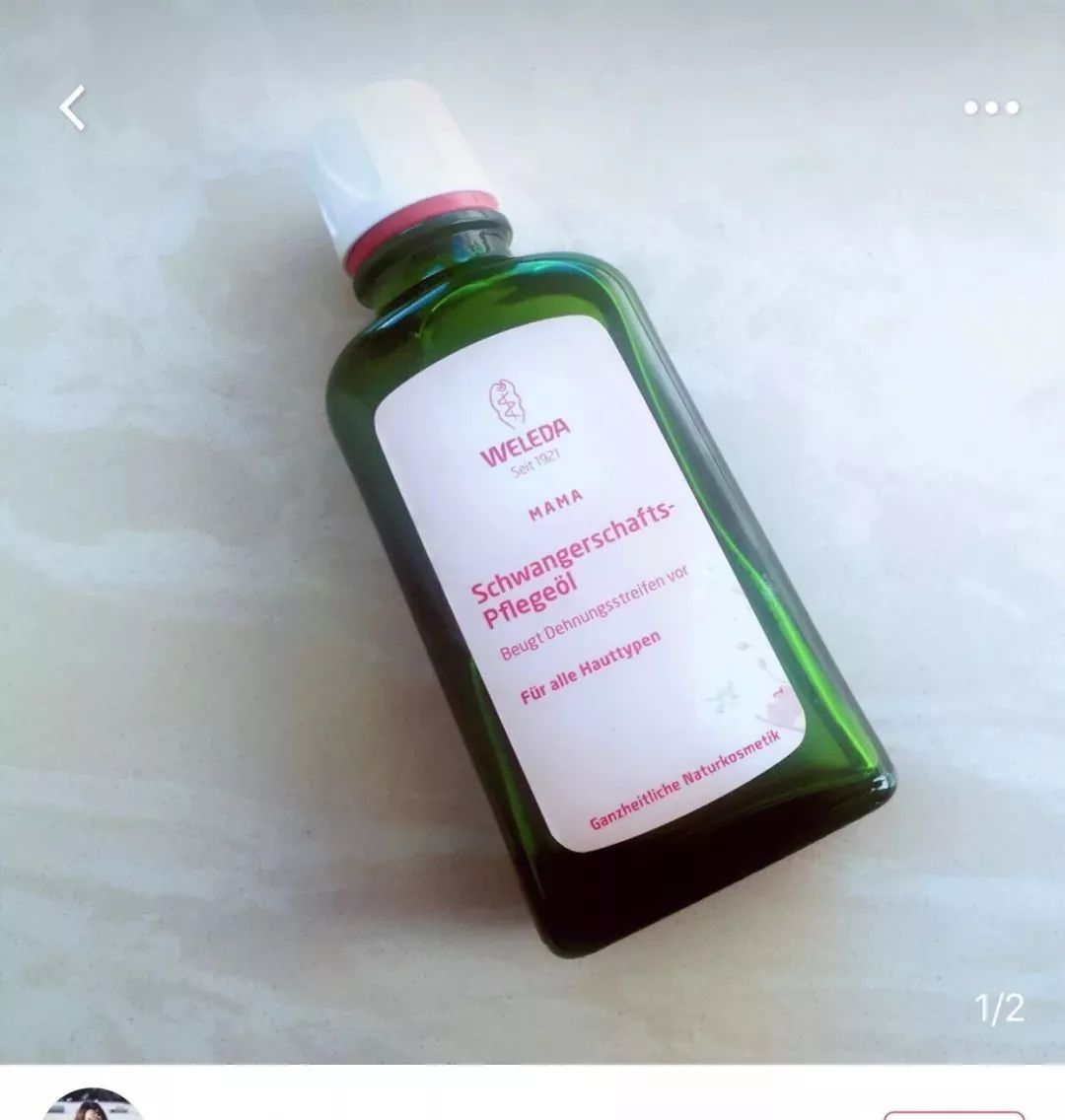This screenshot has height=1120, width=1065.
Task: Open the post author's profile picture
Action: pyautogui.click(x=93, y=1107)
